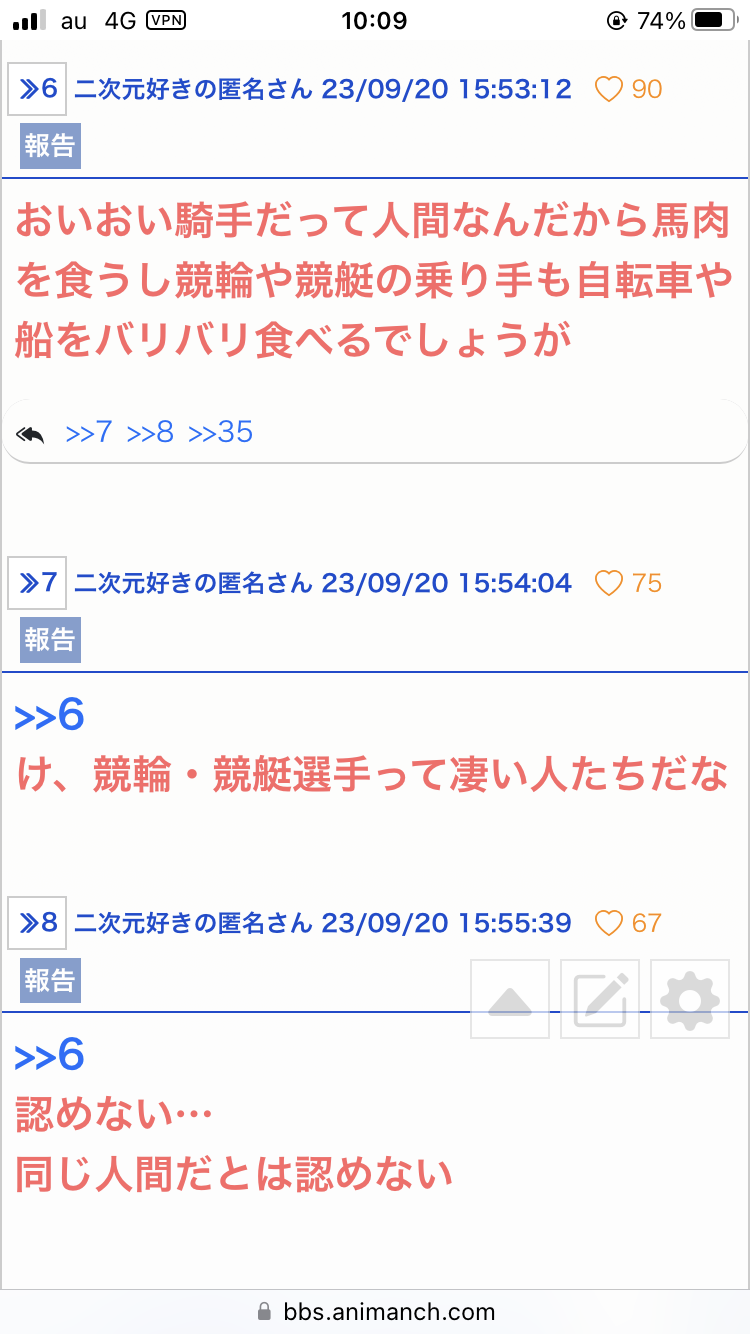This screenshot has height=1334, width=750.
Task: Tap the post number 6 button
Action: click(x=37, y=89)
